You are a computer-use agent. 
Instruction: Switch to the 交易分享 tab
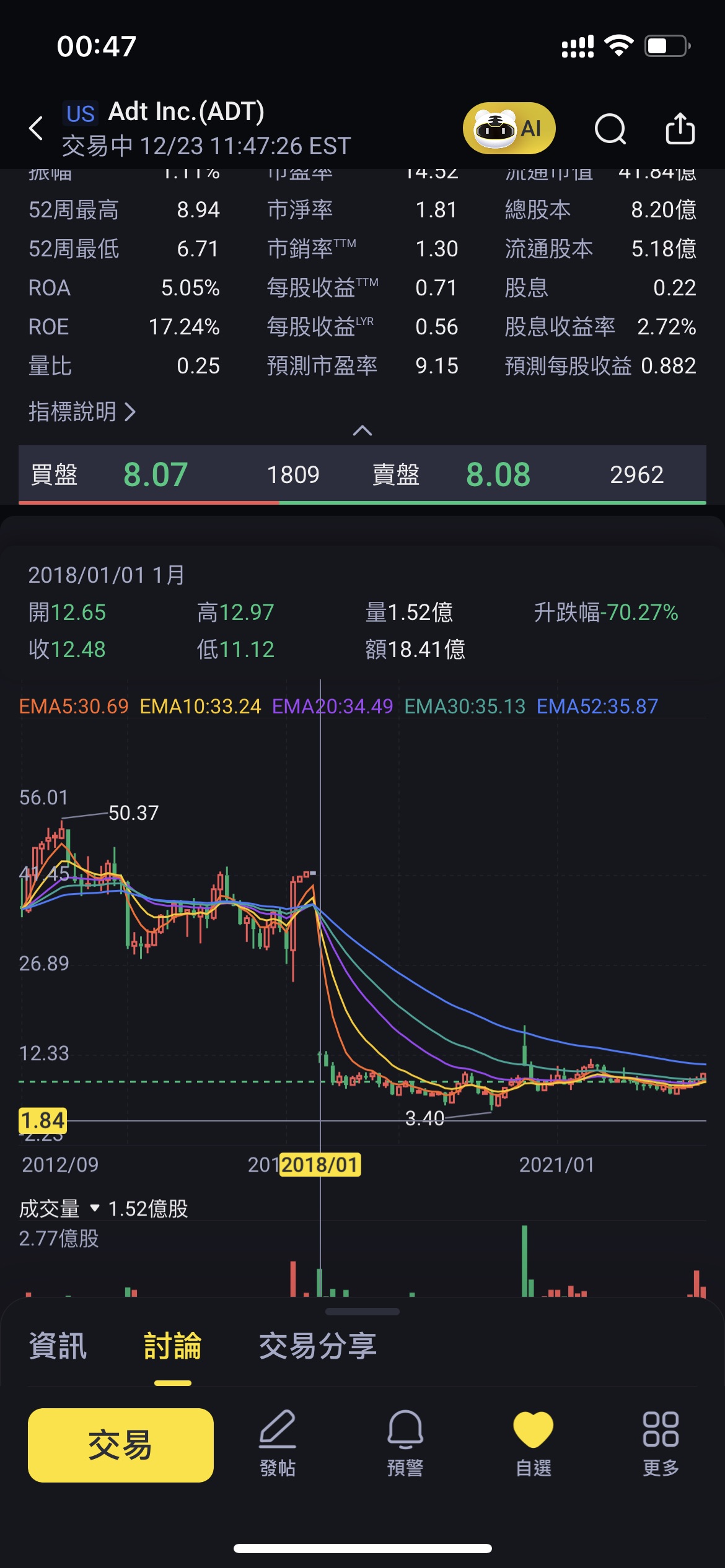click(317, 1346)
